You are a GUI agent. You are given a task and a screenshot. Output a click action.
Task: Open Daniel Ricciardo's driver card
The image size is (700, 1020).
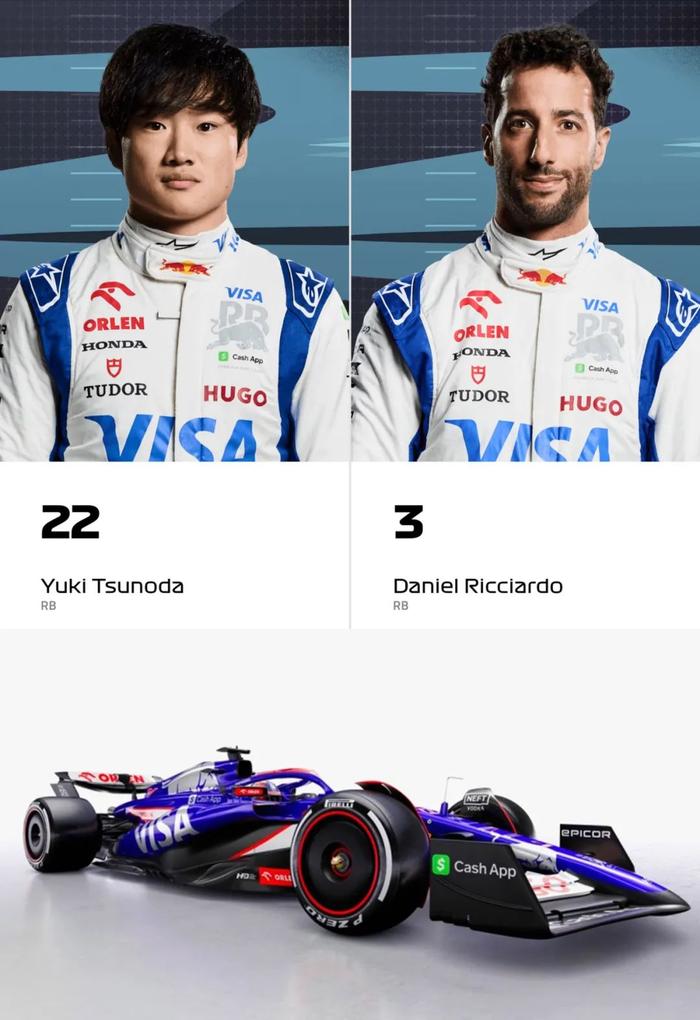[477, 586]
